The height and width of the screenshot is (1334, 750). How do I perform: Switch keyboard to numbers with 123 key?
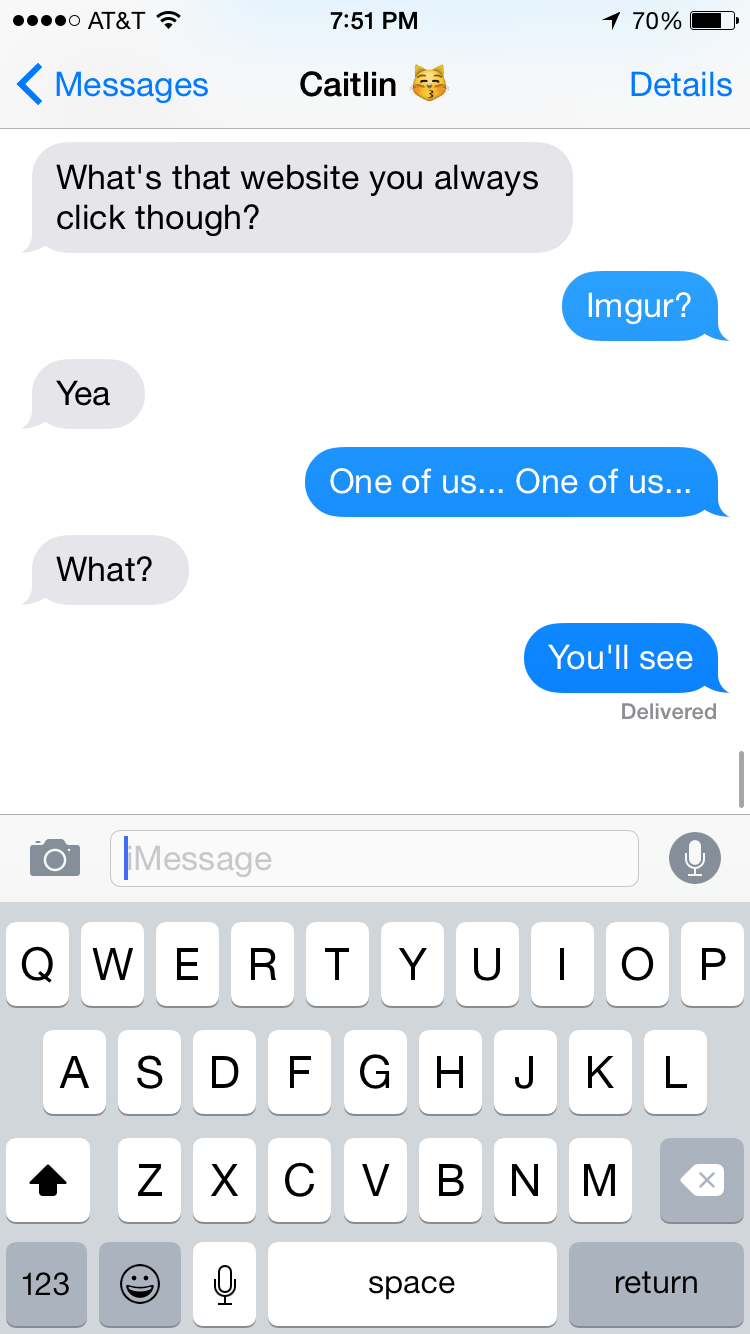pyautogui.click(x=46, y=1283)
